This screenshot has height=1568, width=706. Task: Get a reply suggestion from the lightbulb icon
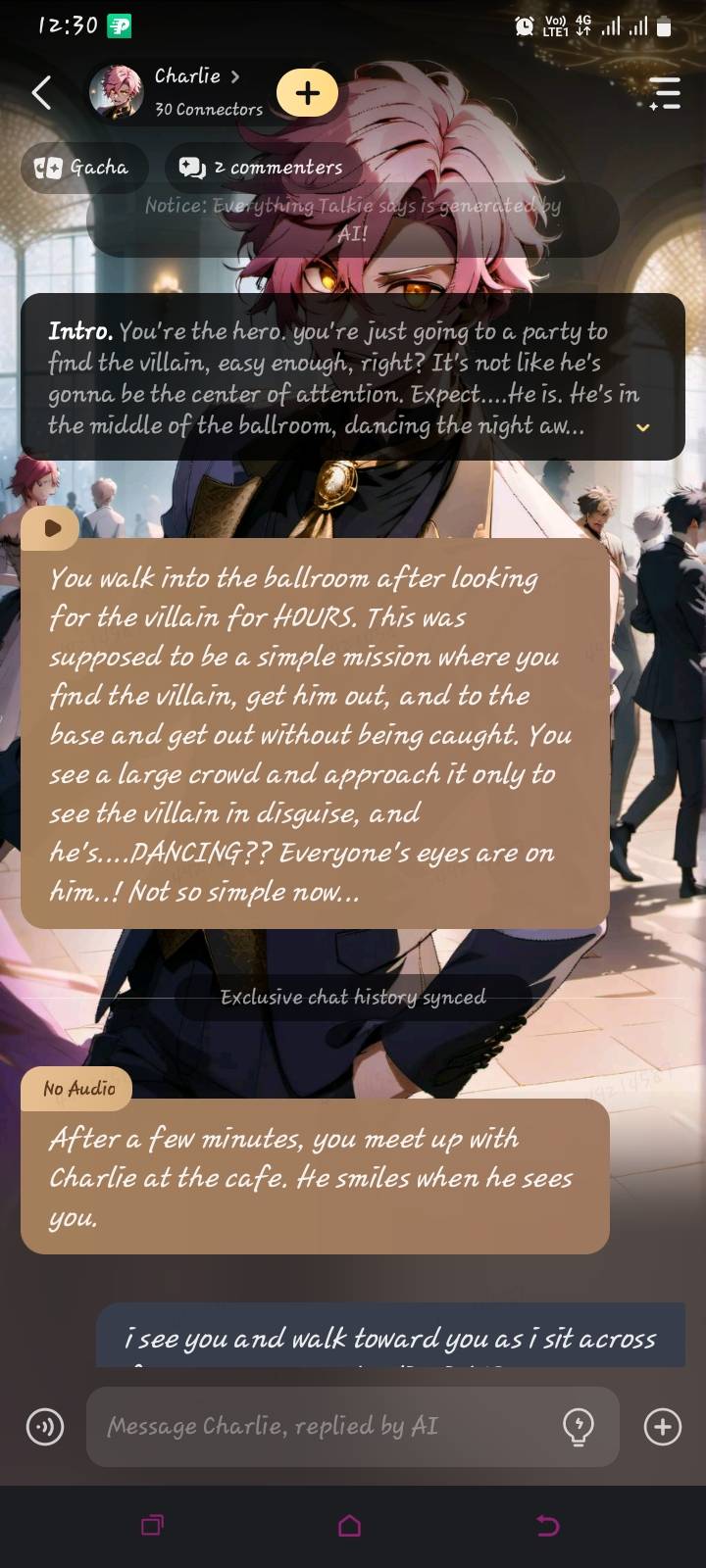tap(579, 1427)
